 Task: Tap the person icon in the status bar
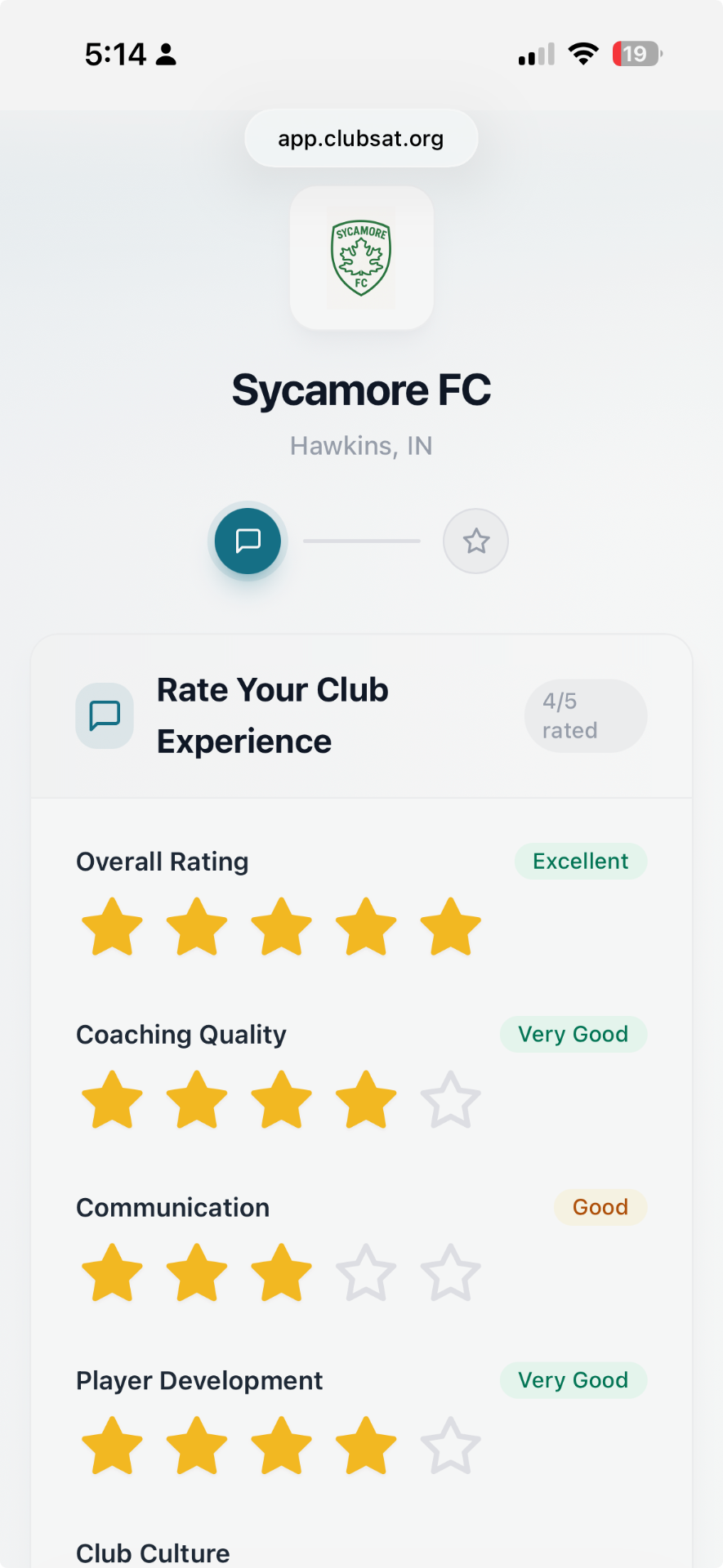[x=166, y=54]
